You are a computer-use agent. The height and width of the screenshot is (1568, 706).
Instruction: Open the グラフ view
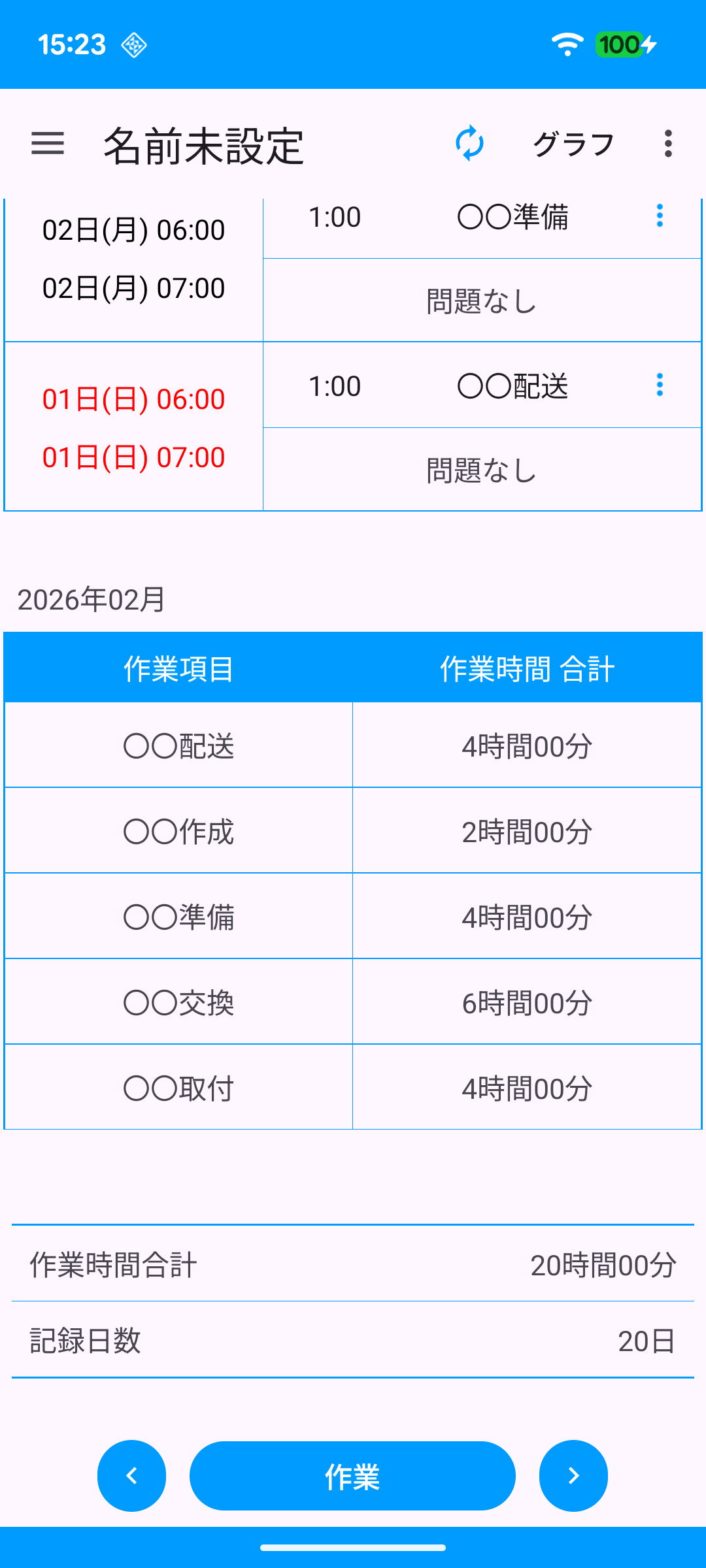click(573, 144)
